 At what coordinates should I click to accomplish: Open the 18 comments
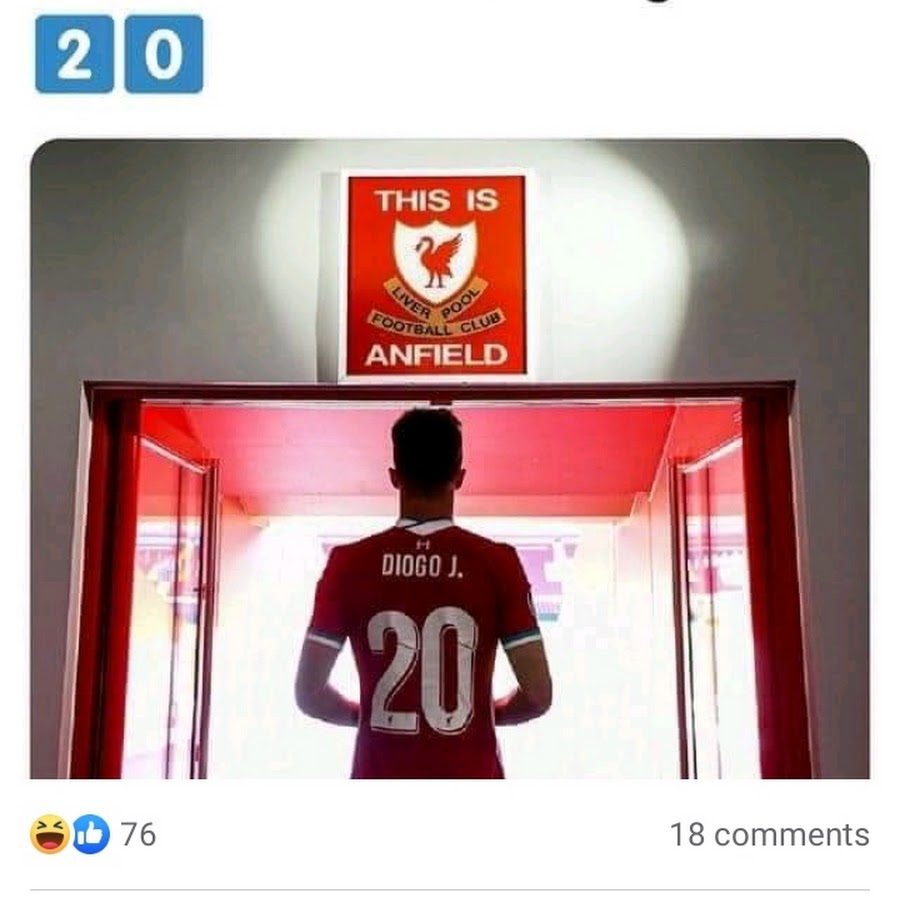(x=768, y=834)
